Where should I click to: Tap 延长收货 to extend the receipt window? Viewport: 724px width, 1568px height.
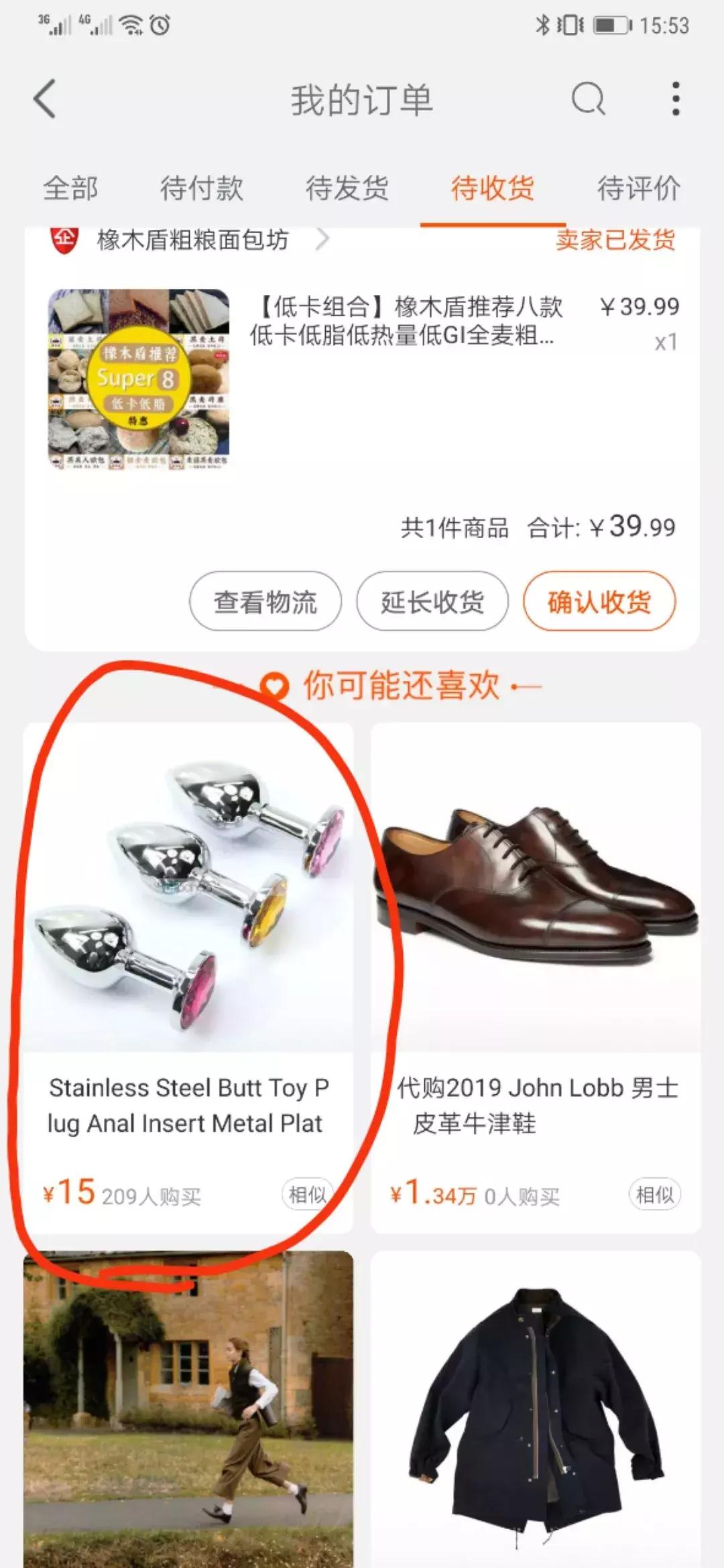pos(432,602)
